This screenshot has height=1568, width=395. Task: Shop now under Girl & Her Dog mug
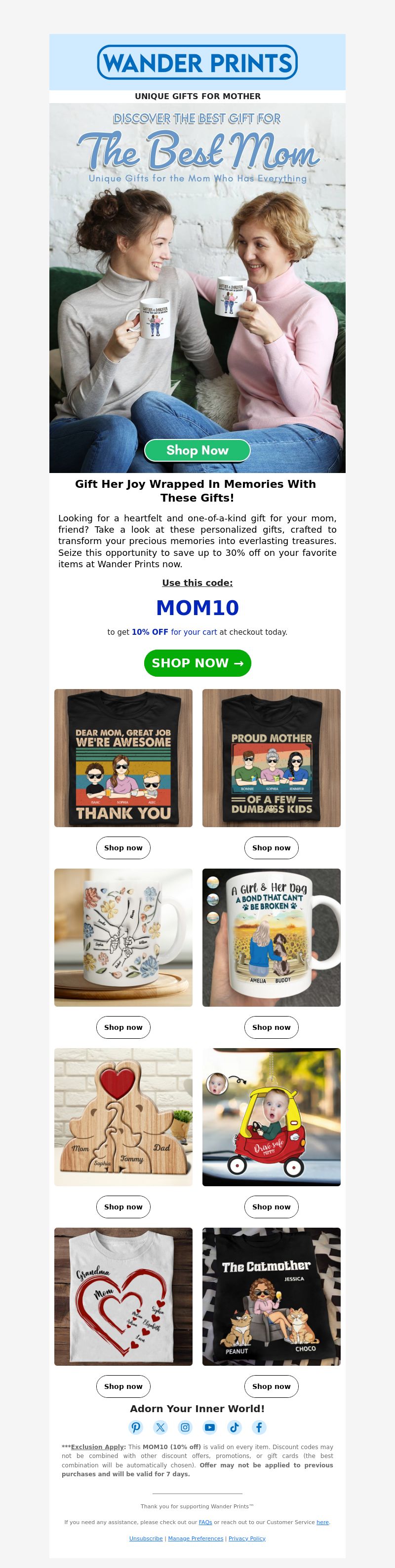point(271,1027)
